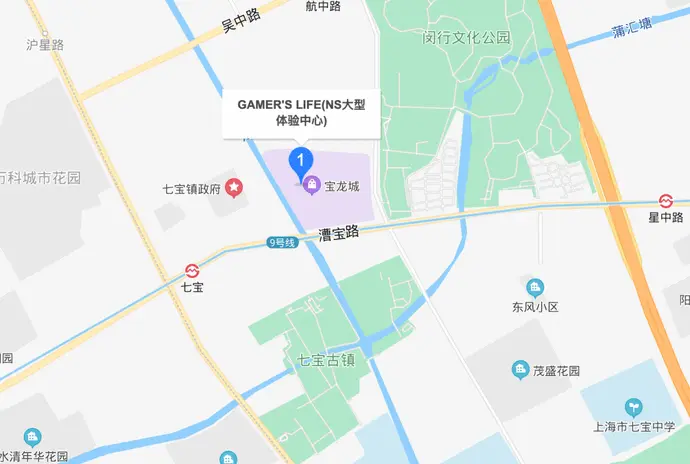
Task: Tap the 星中路 metro station icon
Action: pyautogui.click(x=665, y=198)
